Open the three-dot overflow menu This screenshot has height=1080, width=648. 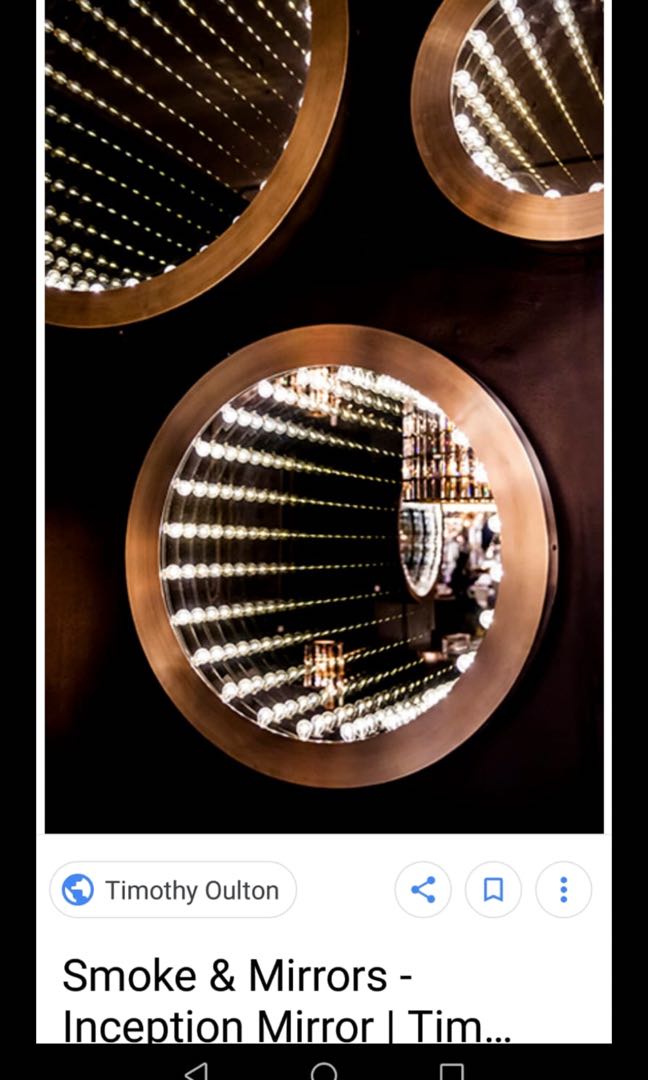pos(563,889)
